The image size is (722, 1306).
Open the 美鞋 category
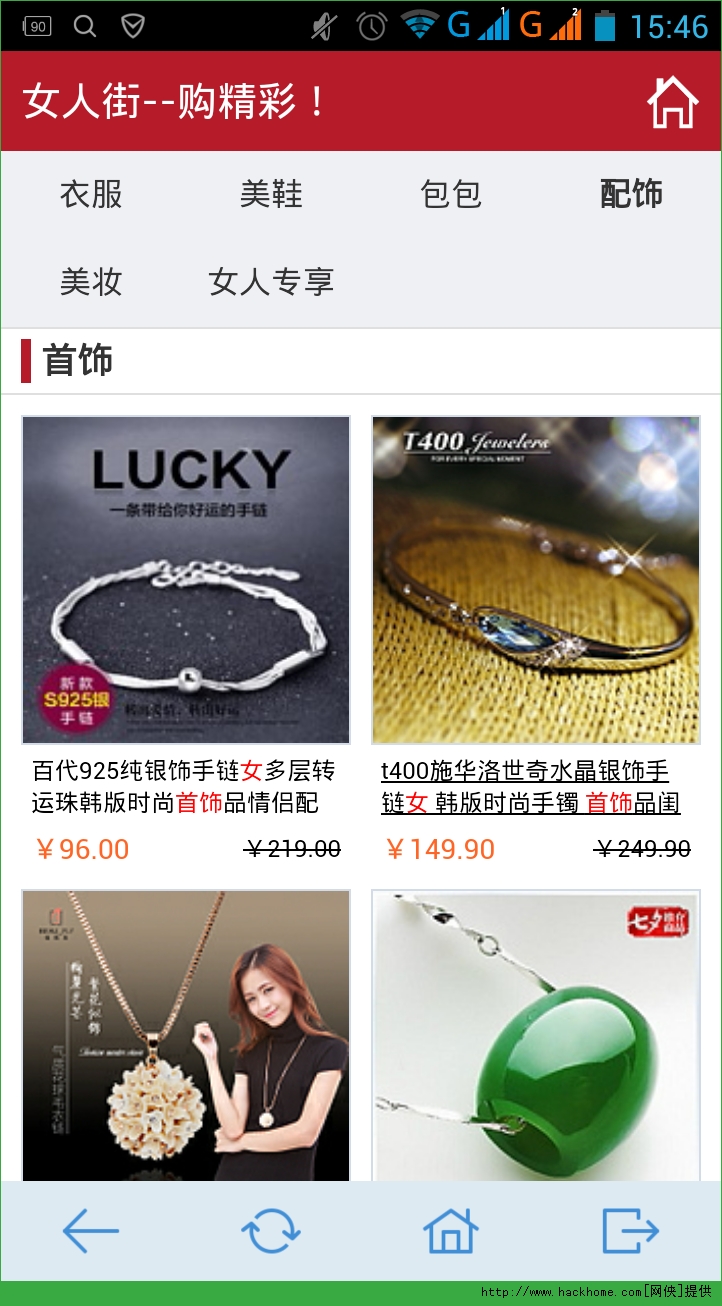271,194
